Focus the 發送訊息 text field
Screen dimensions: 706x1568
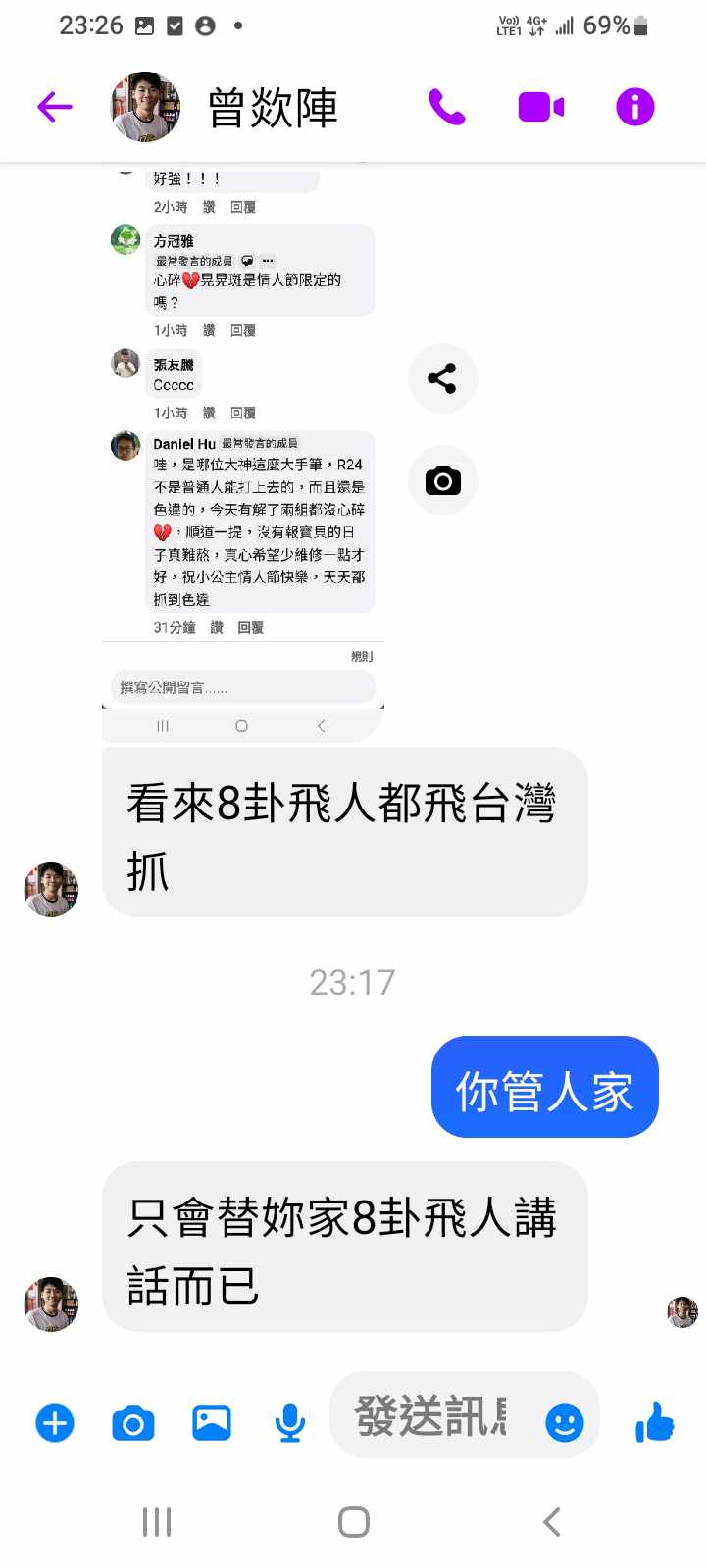[x=431, y=1416]
